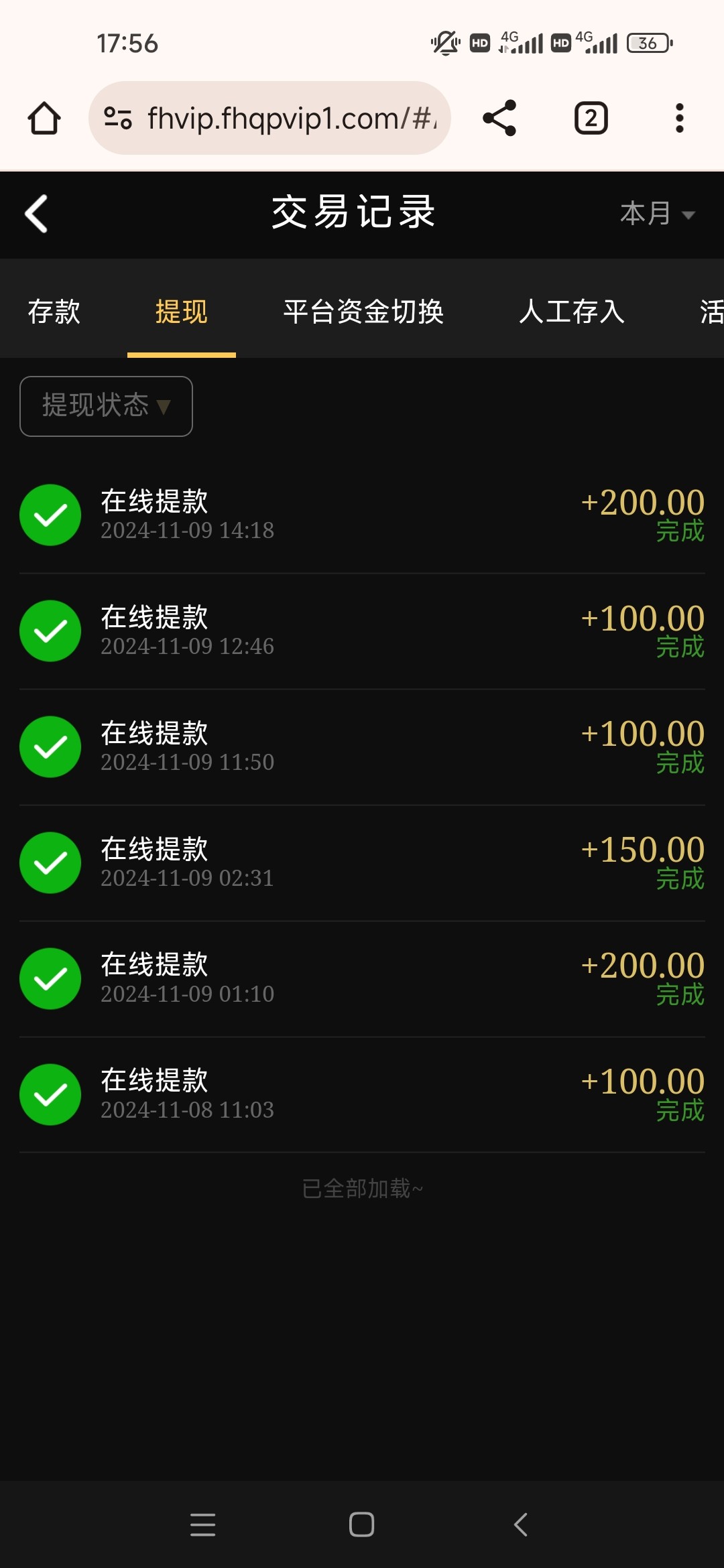Go back from the 交易记录 page

click(x=36, y=214)
